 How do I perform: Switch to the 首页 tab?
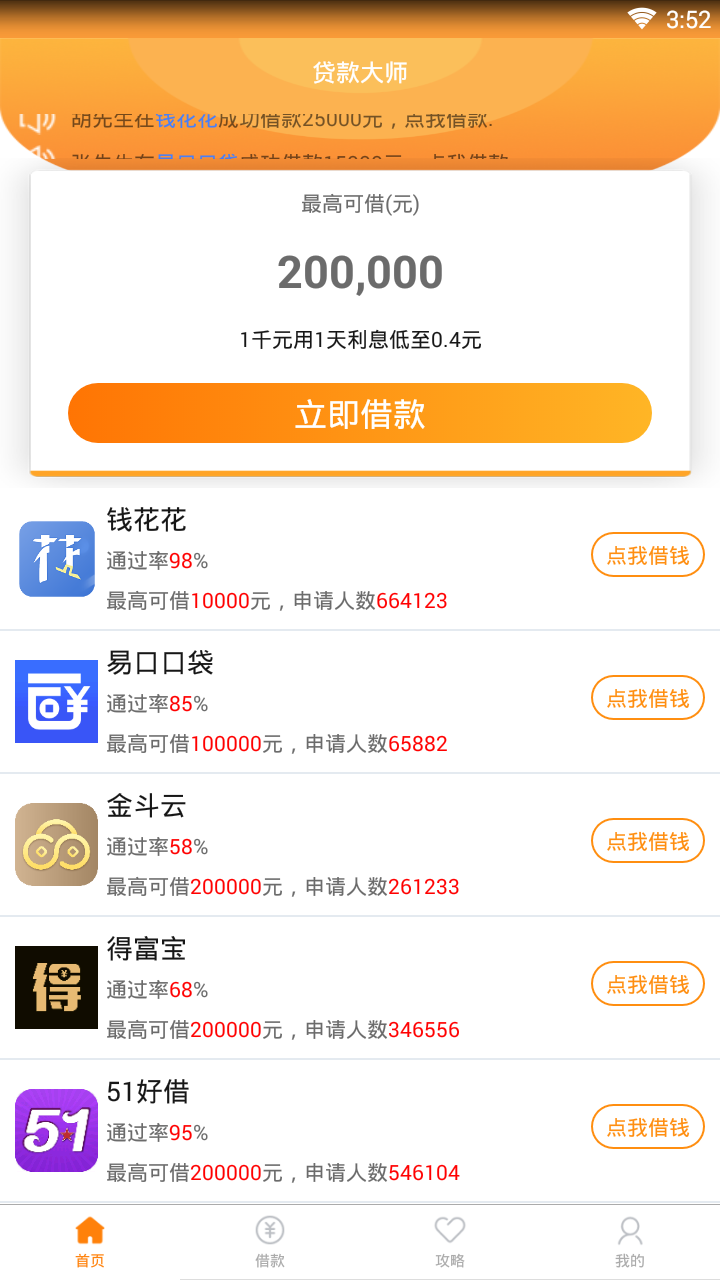pos(90,1242)
